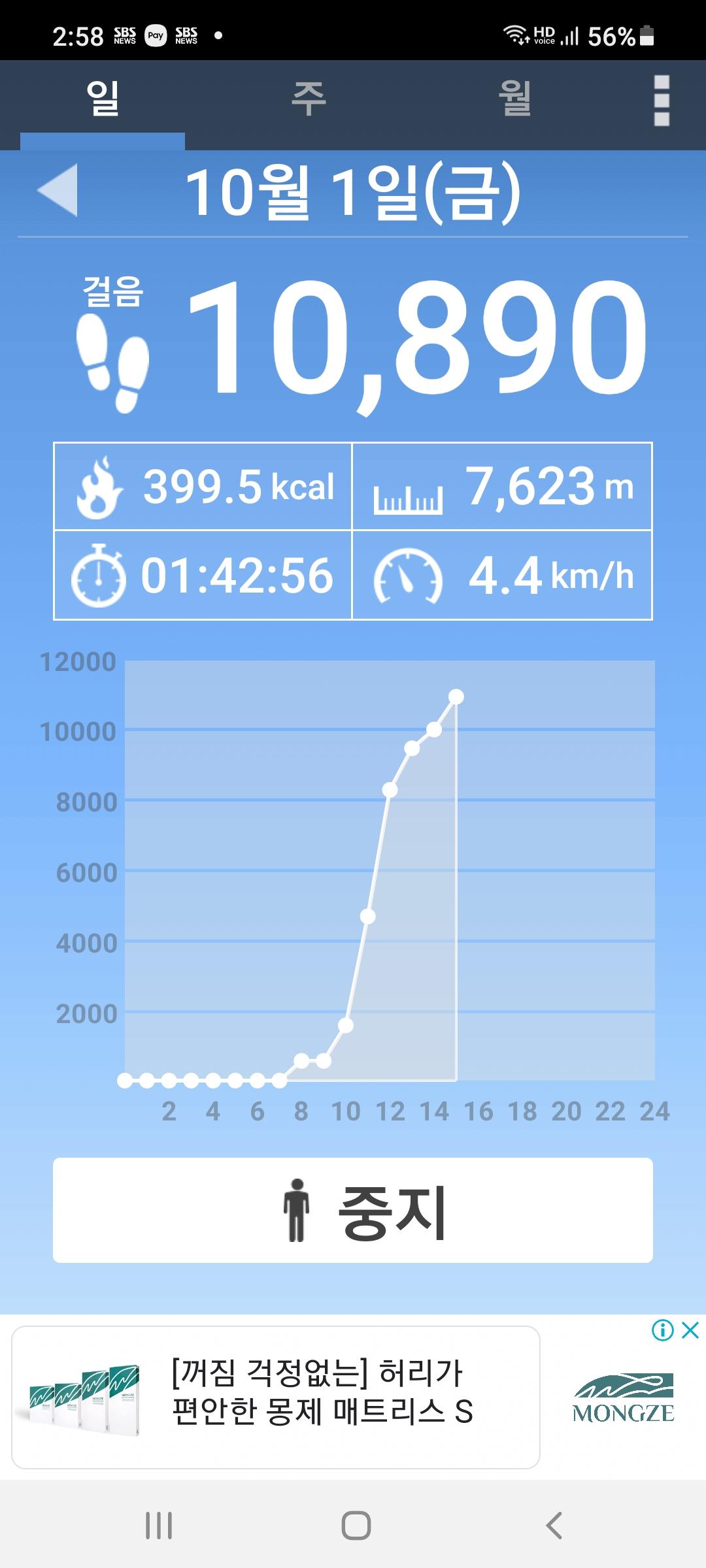The width and height of the screenshot is (706, 1568).
Task: Tap the 중지 (stop) button
Action: coord(353,1210)
